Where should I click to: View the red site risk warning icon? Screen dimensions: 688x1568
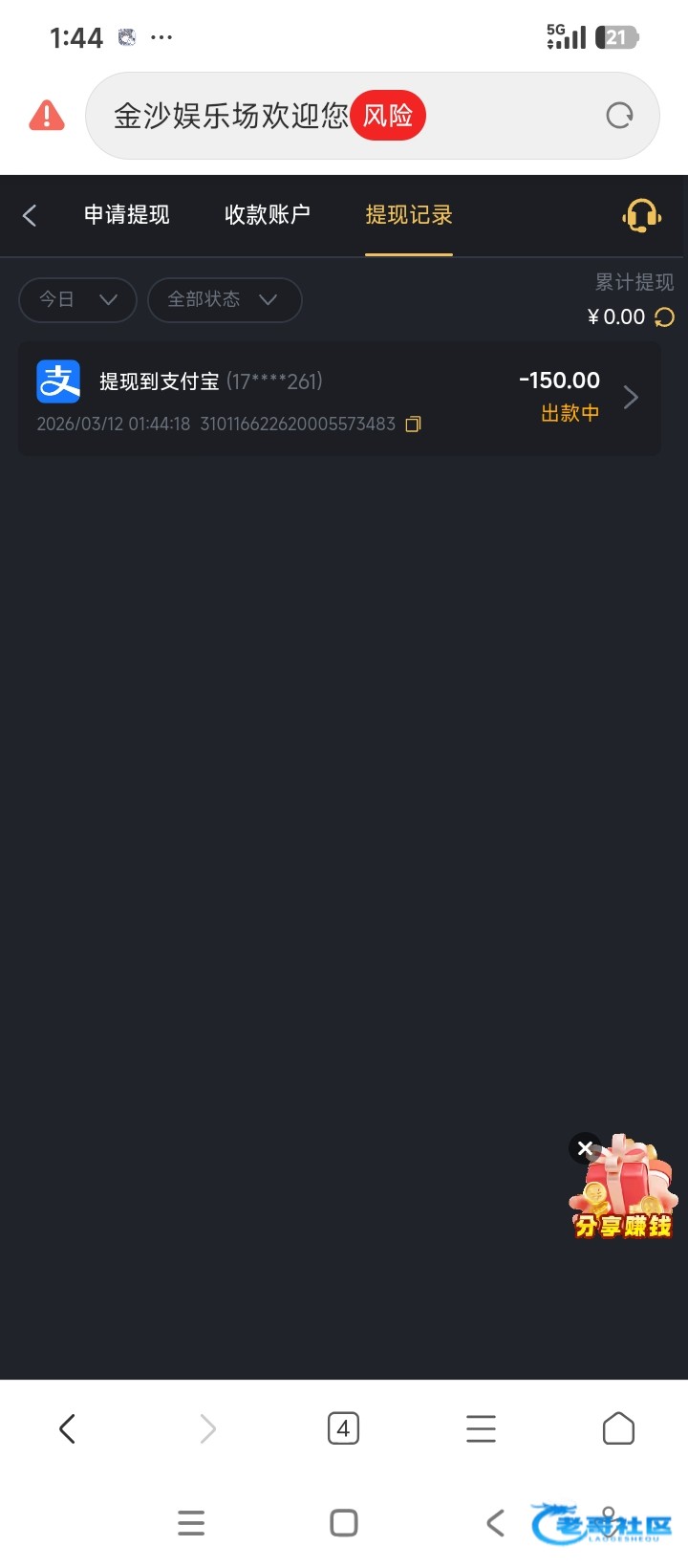coord(47,116)
